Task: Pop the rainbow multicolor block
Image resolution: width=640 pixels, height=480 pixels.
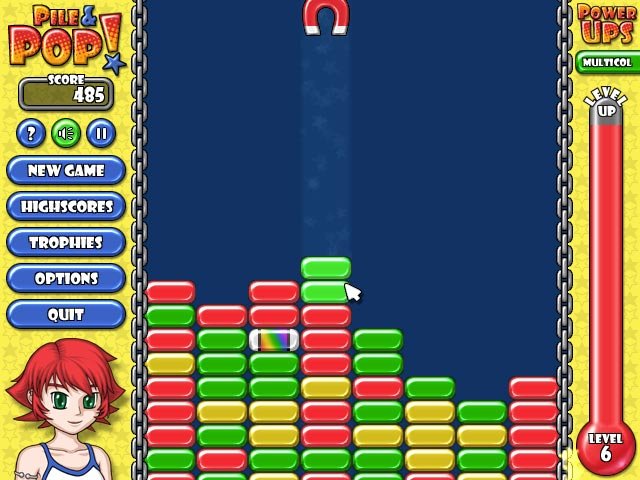Action: pyautogui.click(x=274, y=340)
